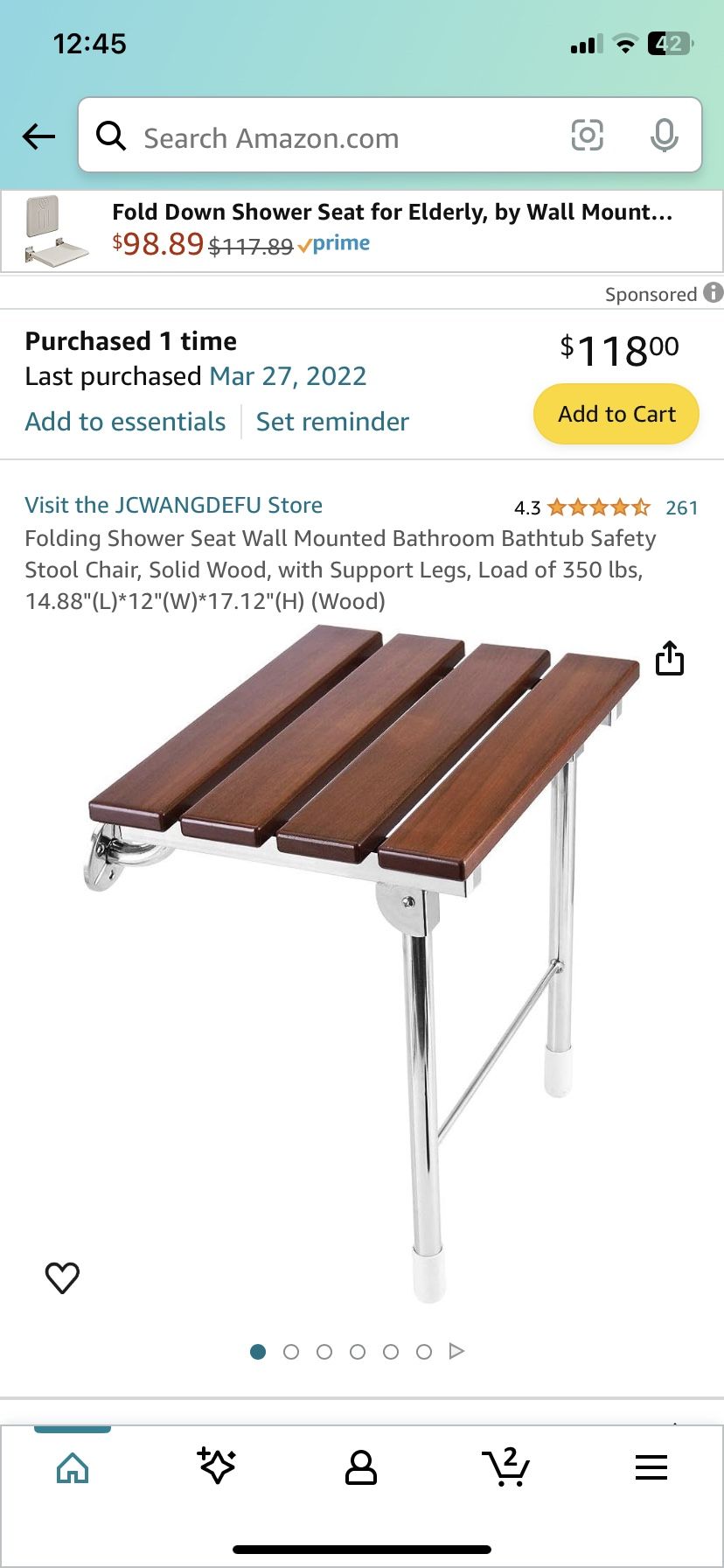Switch to the Home tab
The width and height of the screenshot is (724, 1568).
[x=73, y=1467]
